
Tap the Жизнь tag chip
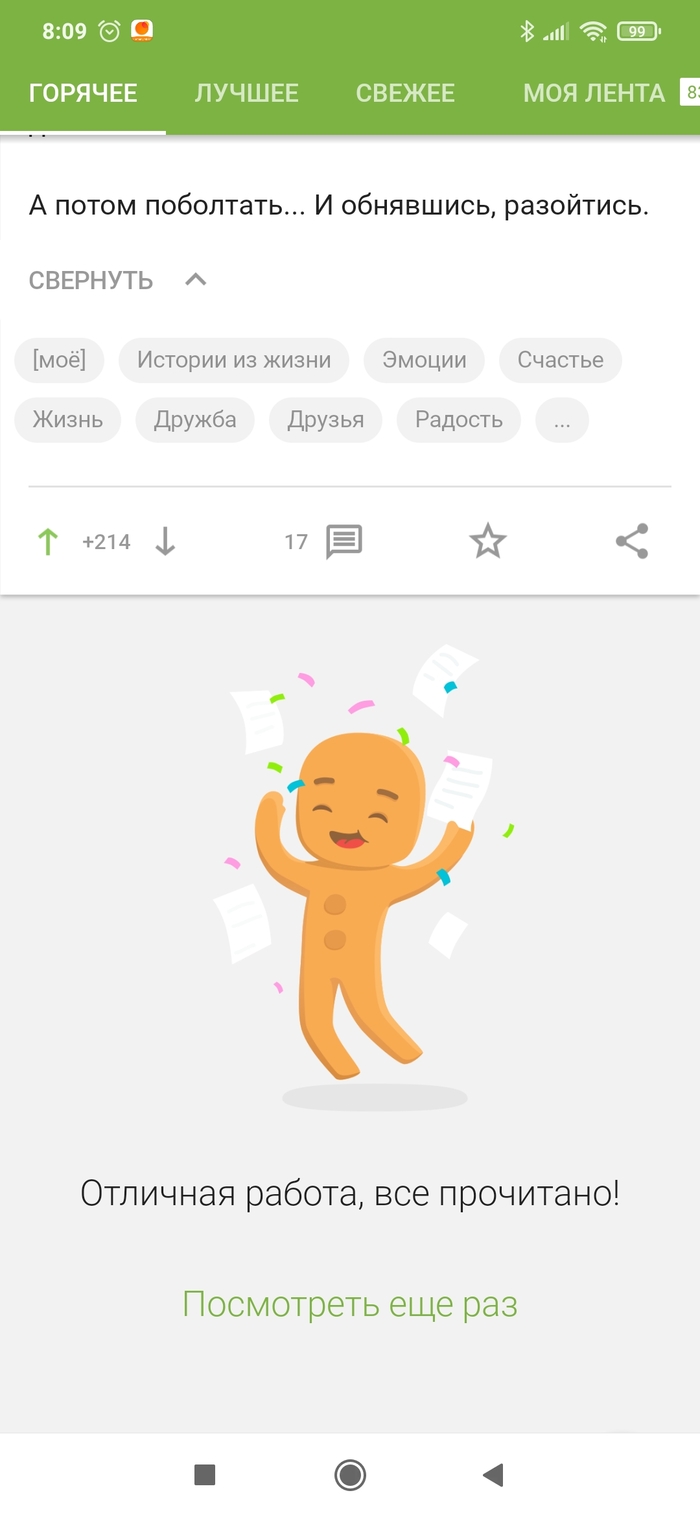coord(67,419)
